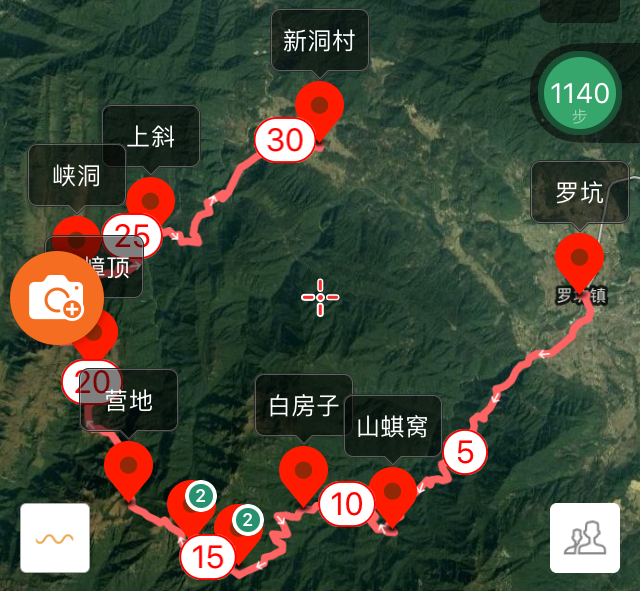Viewport: 640px width, 591px height.
Task: Open the teammates group icon
Action: pyautogui.click(x=585, y=538)
